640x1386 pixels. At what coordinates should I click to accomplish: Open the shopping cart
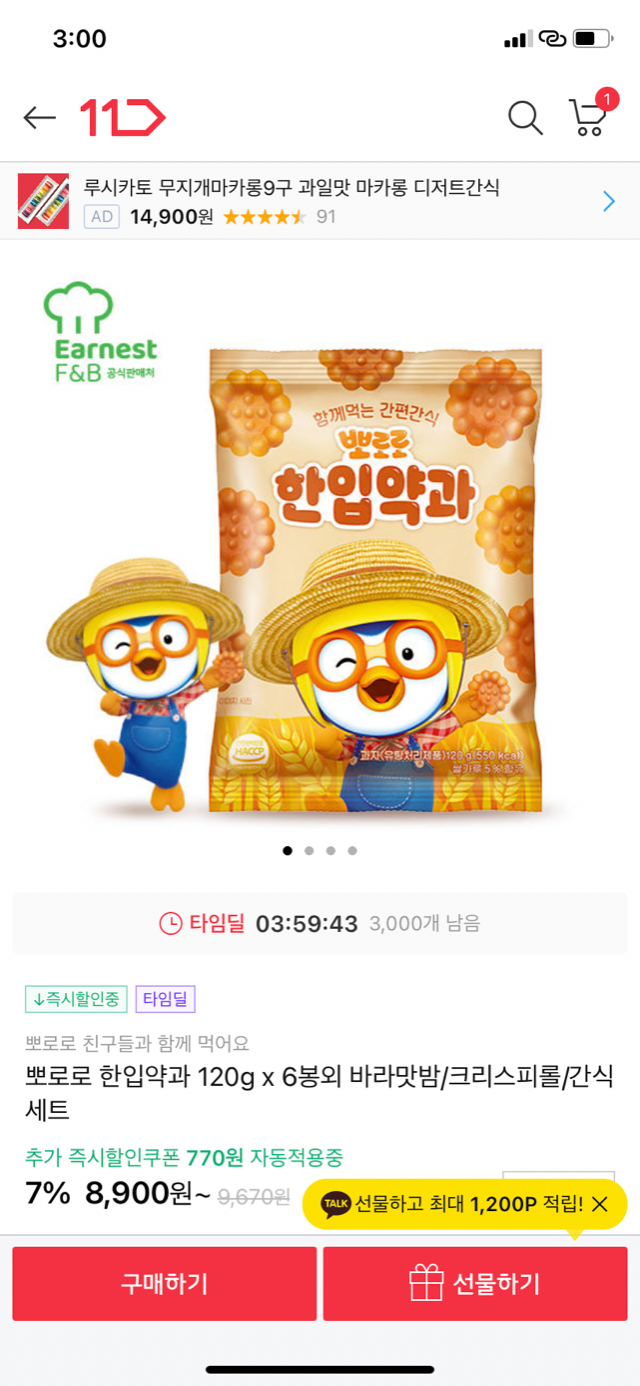coord(588,117)
